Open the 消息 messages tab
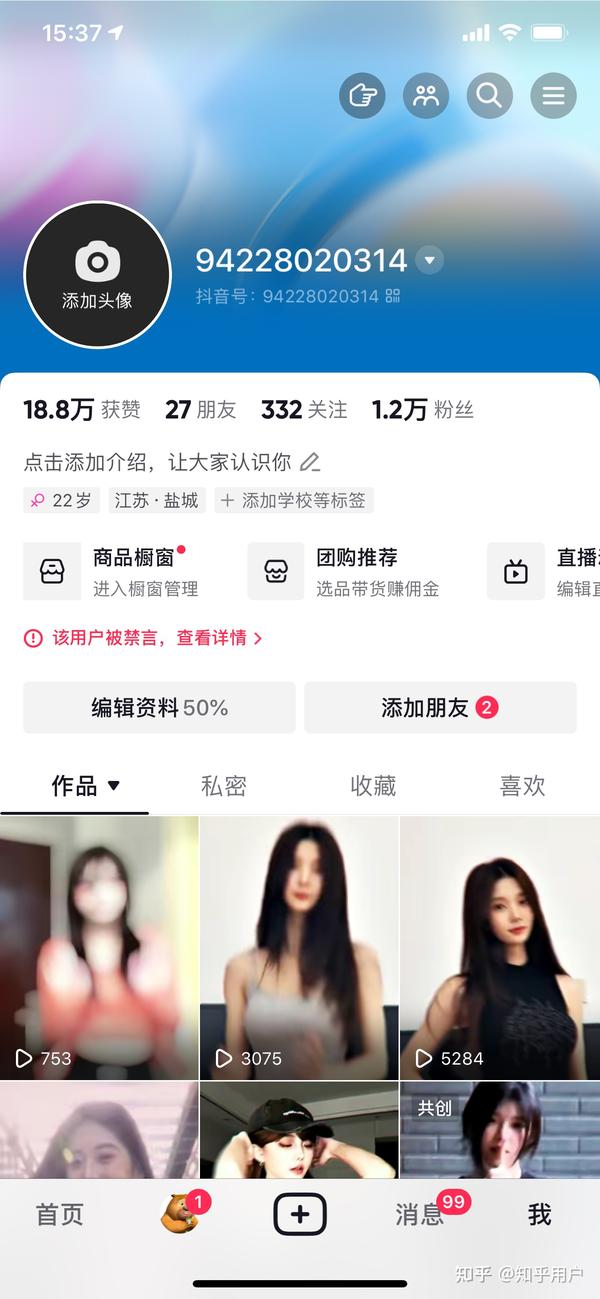 click(x=420, y=1214)
